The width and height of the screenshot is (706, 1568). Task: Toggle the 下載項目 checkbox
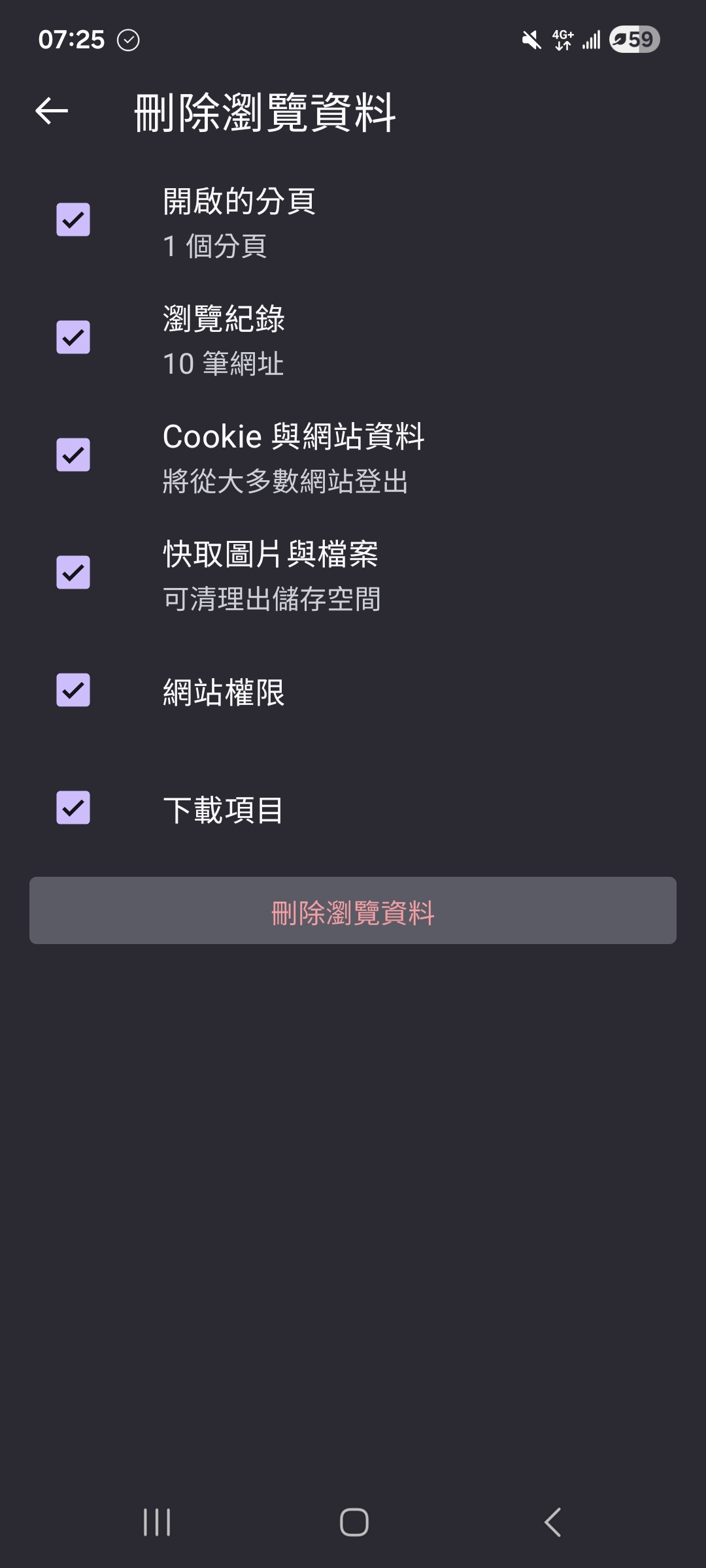click(73, 808)
